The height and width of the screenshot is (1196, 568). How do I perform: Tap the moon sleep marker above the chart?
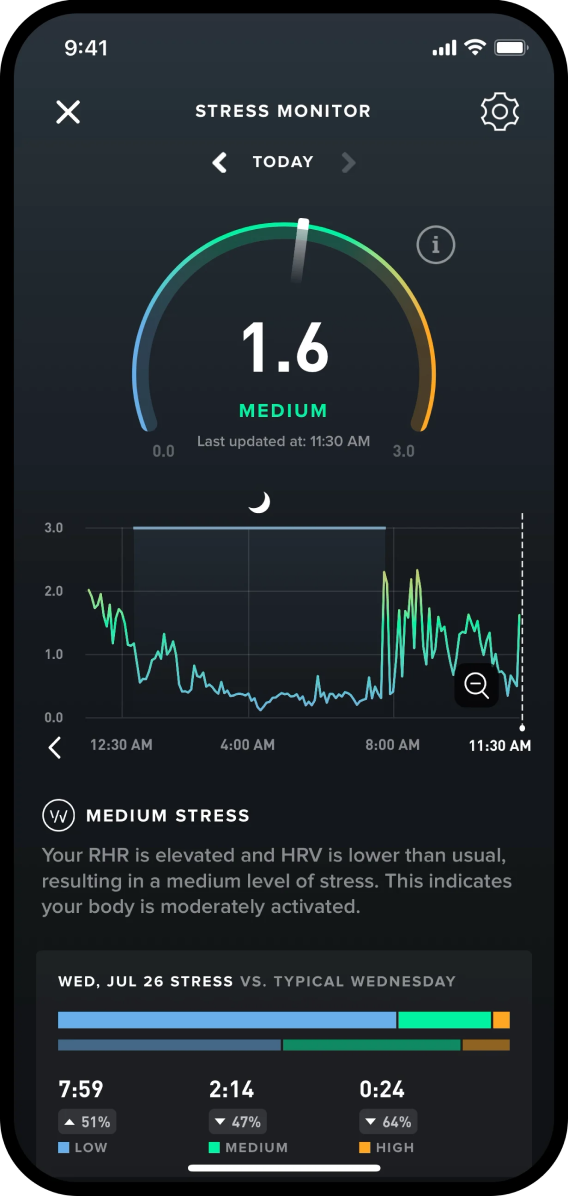(x=260, y=501)
